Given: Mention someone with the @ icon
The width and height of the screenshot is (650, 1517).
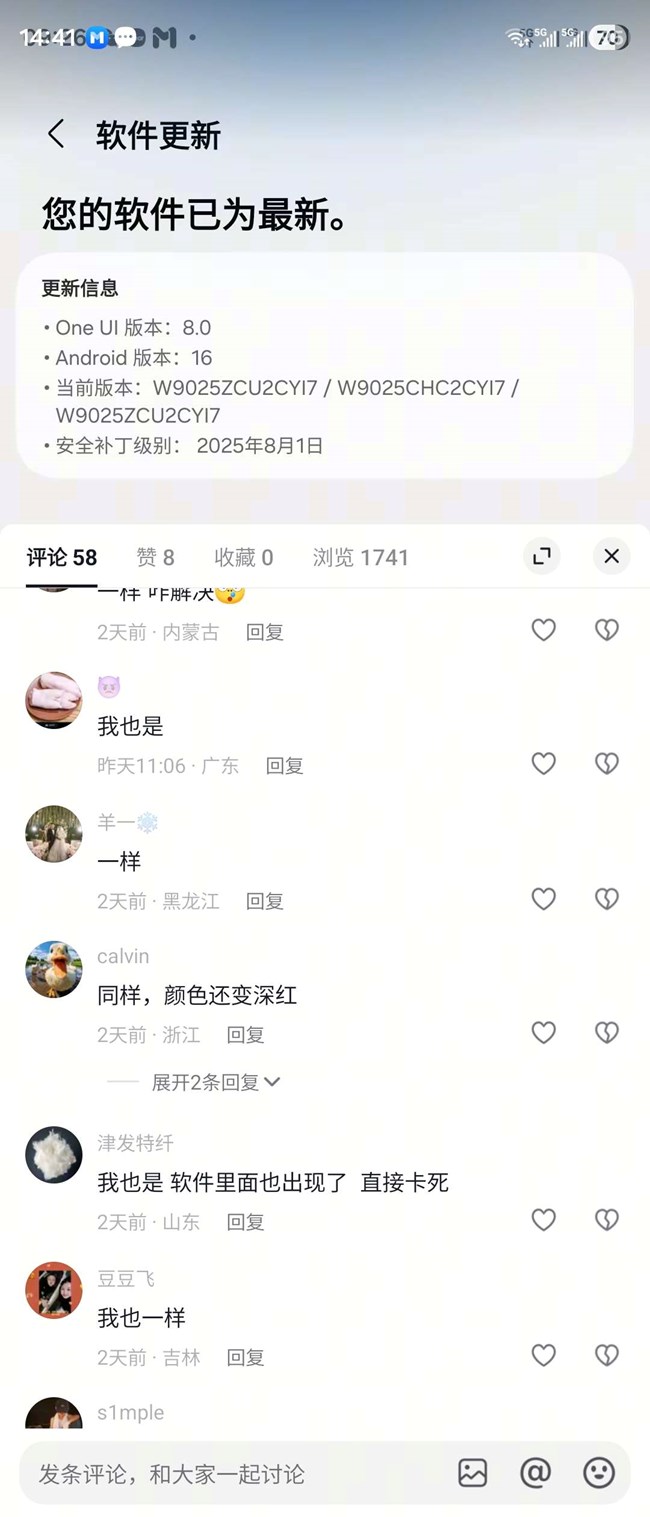Looking at the screenshot, I should coord(536,1473).
